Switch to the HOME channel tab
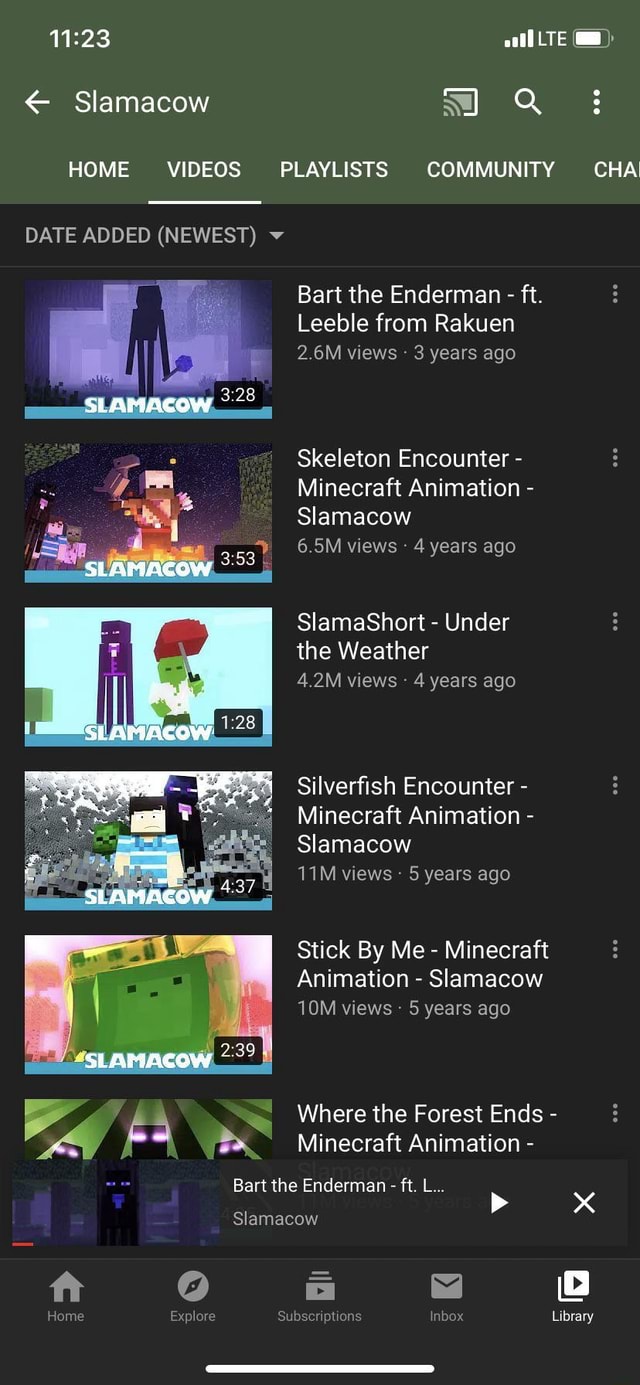640x1385 pixels. pos(98,169)
